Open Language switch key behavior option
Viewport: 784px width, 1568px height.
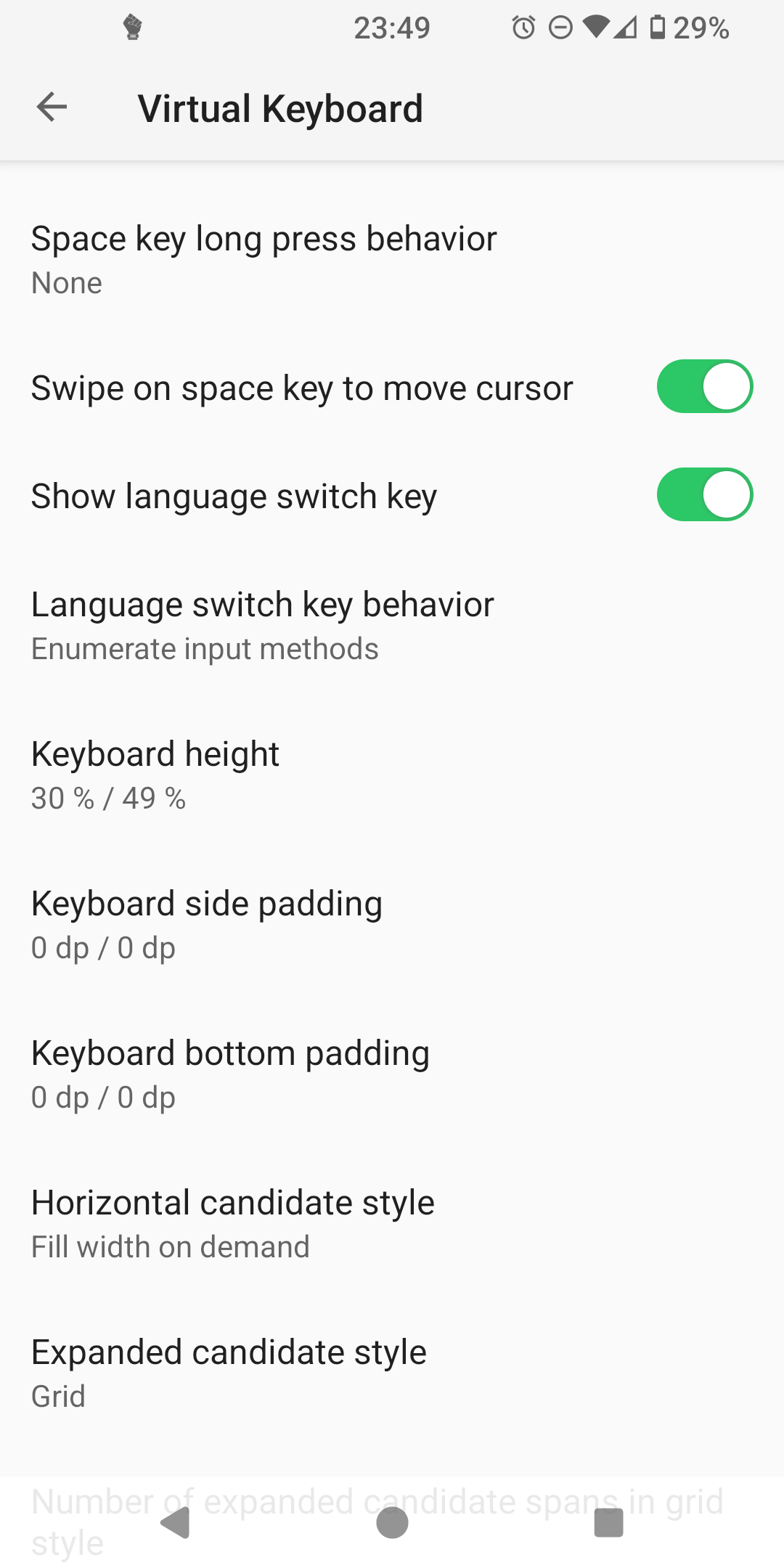[x=392, y=625]
